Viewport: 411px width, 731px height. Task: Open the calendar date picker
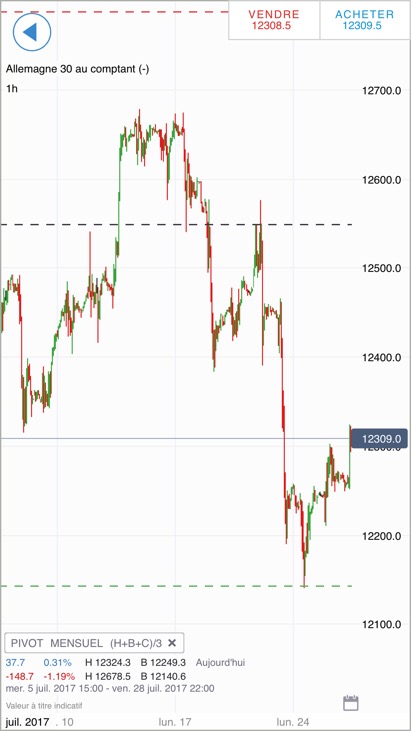point(350,703)
